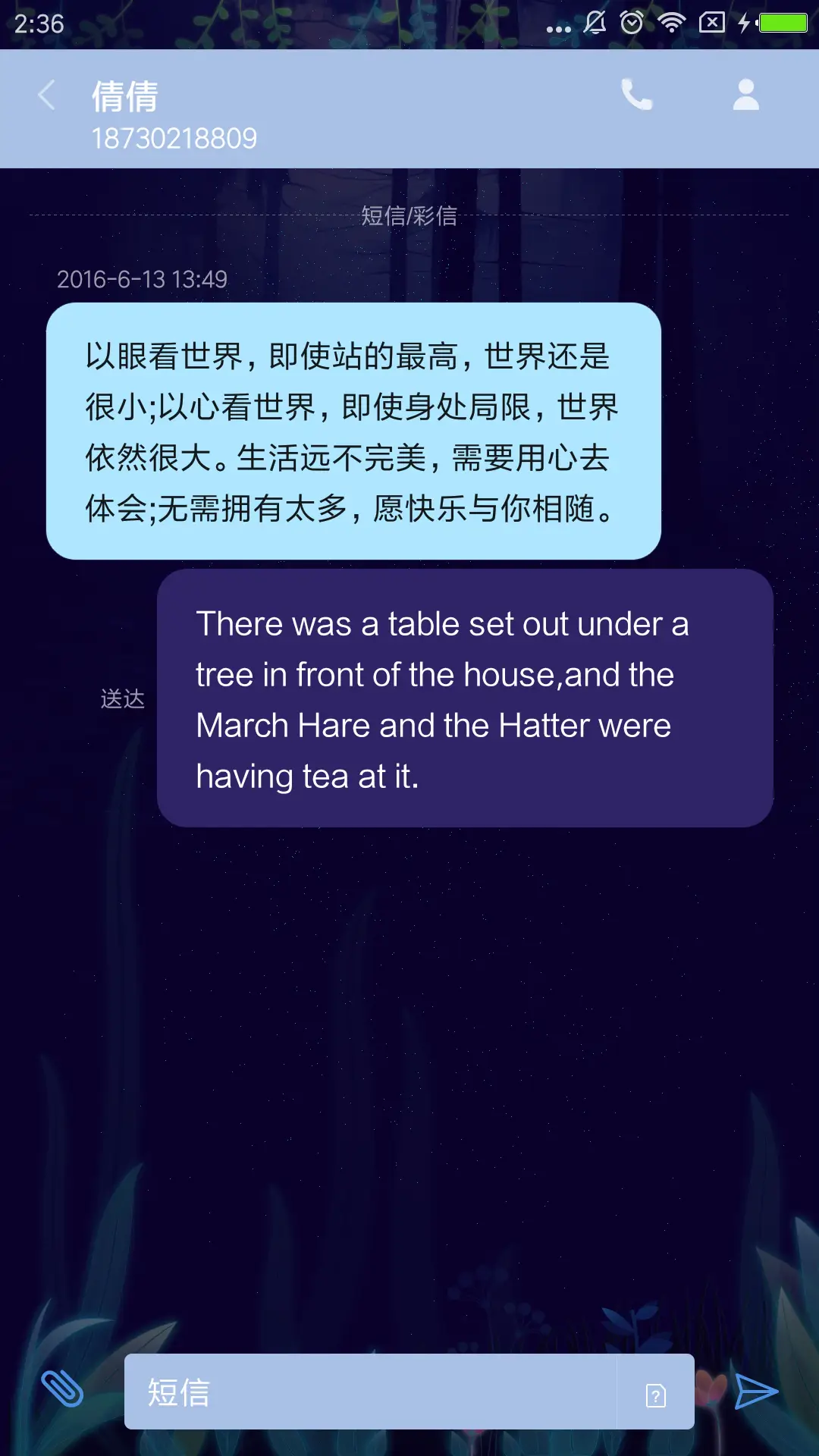This screenshot has width=819, height=1456.
Task: Tap the missing SIM card status icon
Action: coord(711,23)
